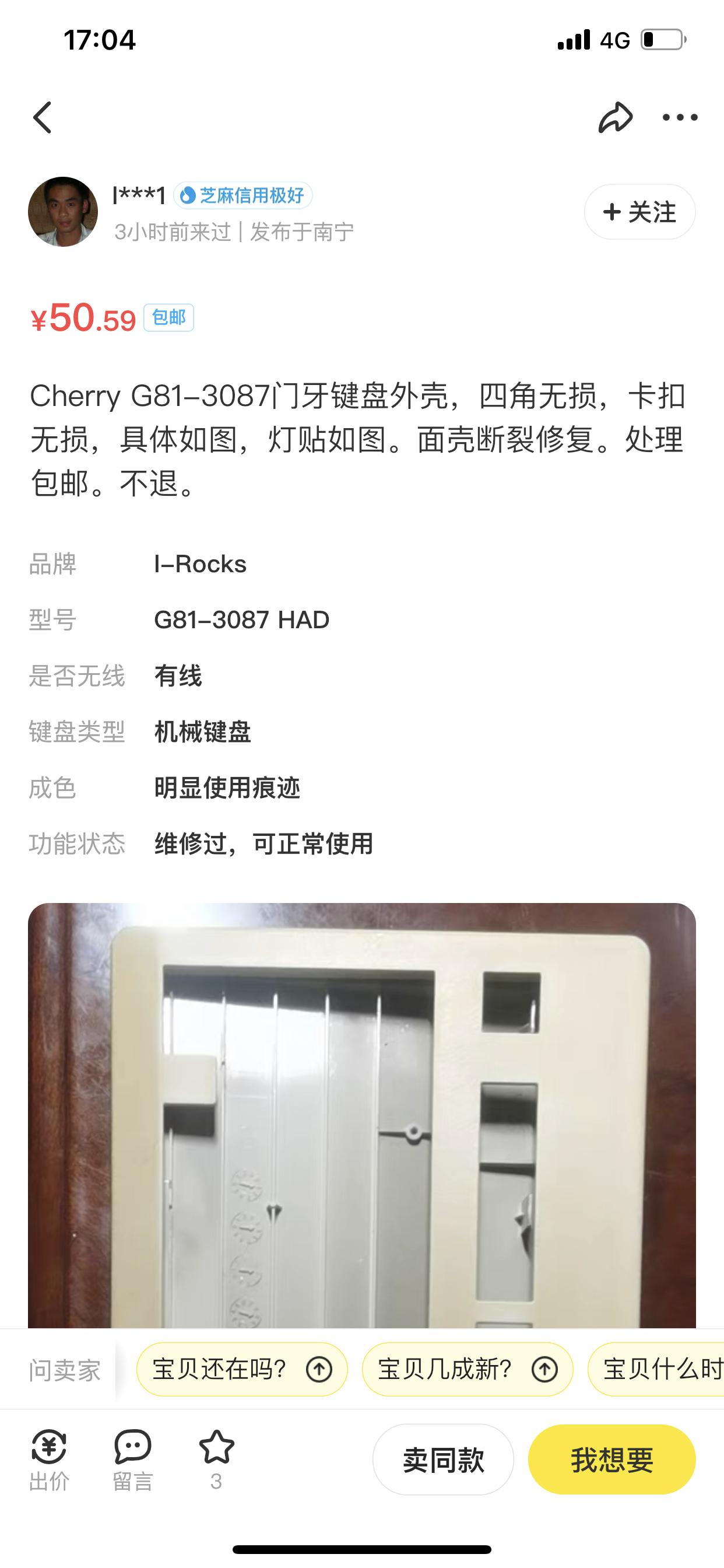The width and height of the screenshot is (724, 1568).
Task: Share this listing
Action: pos(615,117)
